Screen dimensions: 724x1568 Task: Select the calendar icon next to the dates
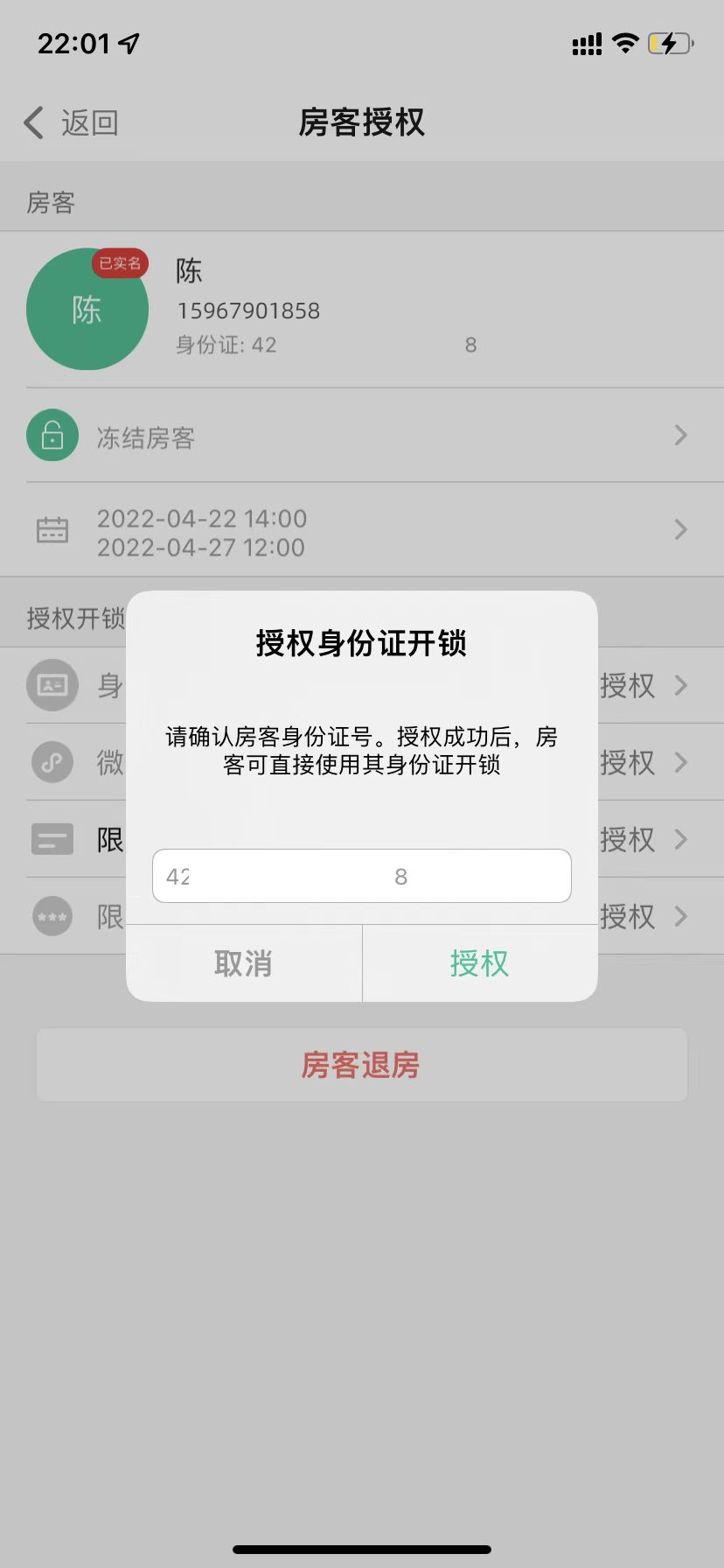(x=52, y=530)
